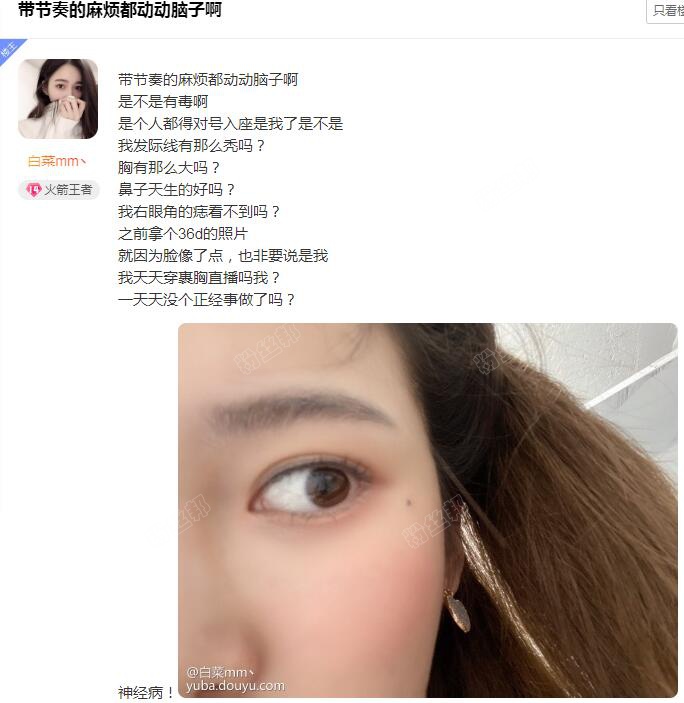Tap the 只看楼主 filter button

667,11
